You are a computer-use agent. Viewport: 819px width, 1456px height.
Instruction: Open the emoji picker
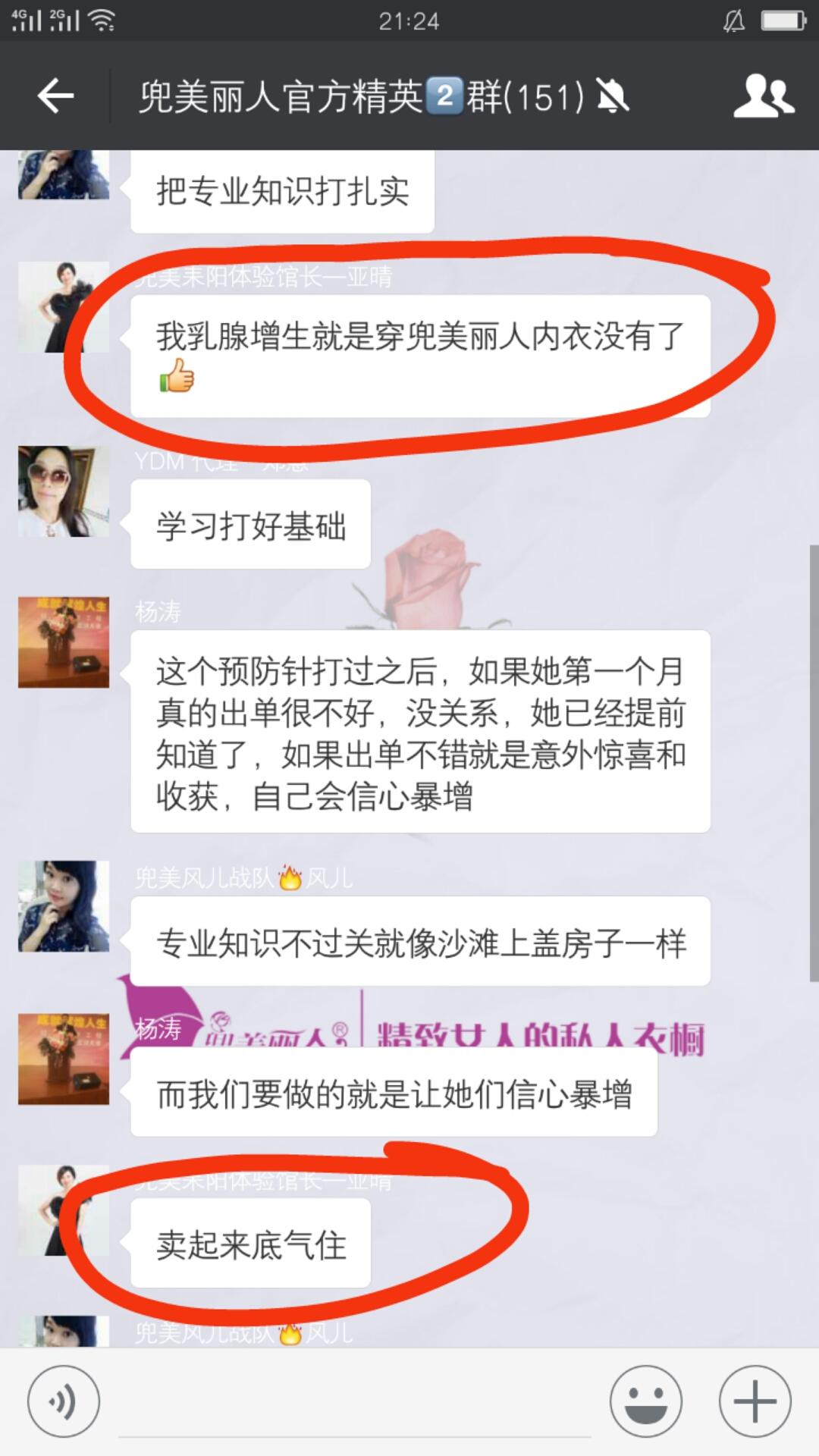pos(645,1401)
